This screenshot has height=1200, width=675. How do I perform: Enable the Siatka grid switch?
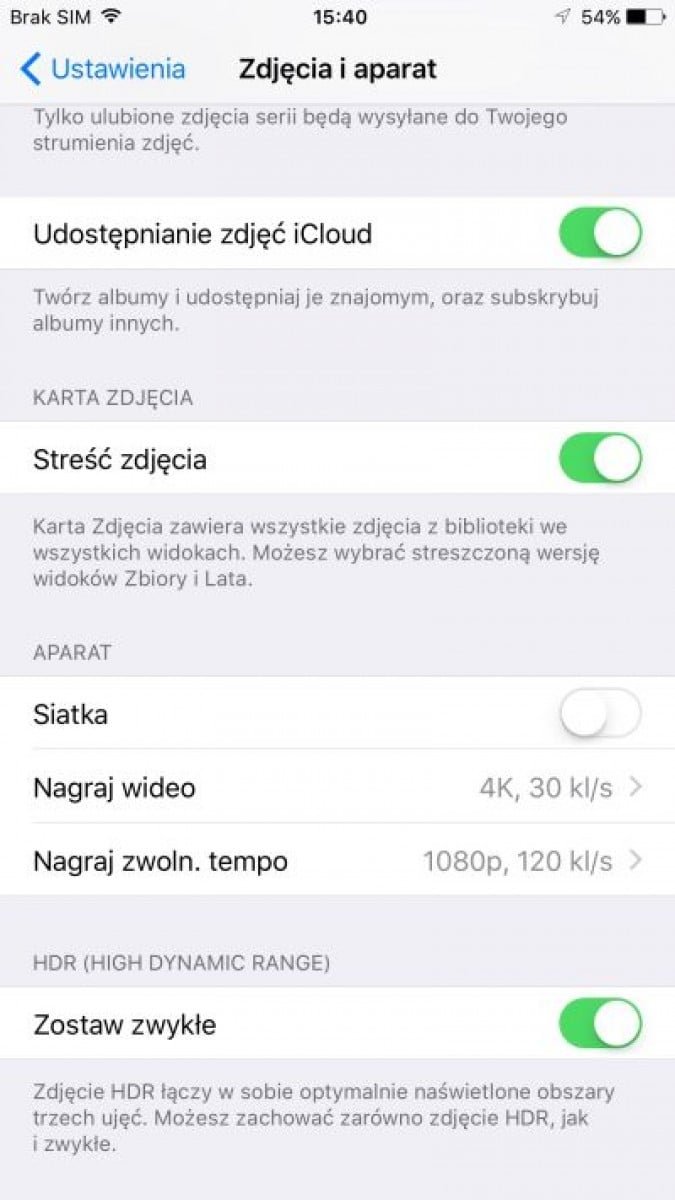599,715
